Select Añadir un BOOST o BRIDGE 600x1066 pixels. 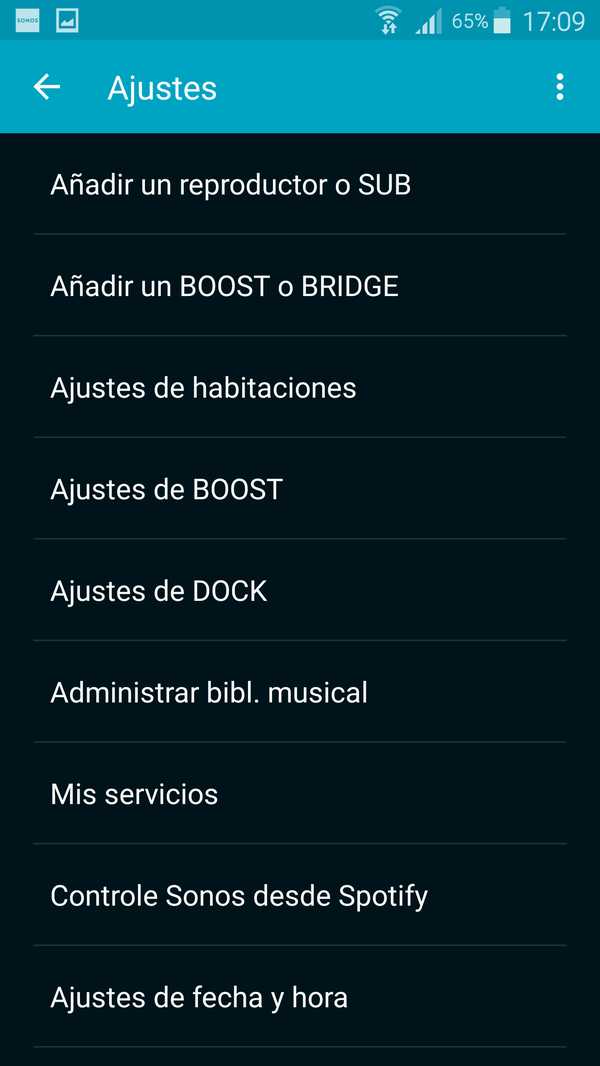(x=225, y=287)
